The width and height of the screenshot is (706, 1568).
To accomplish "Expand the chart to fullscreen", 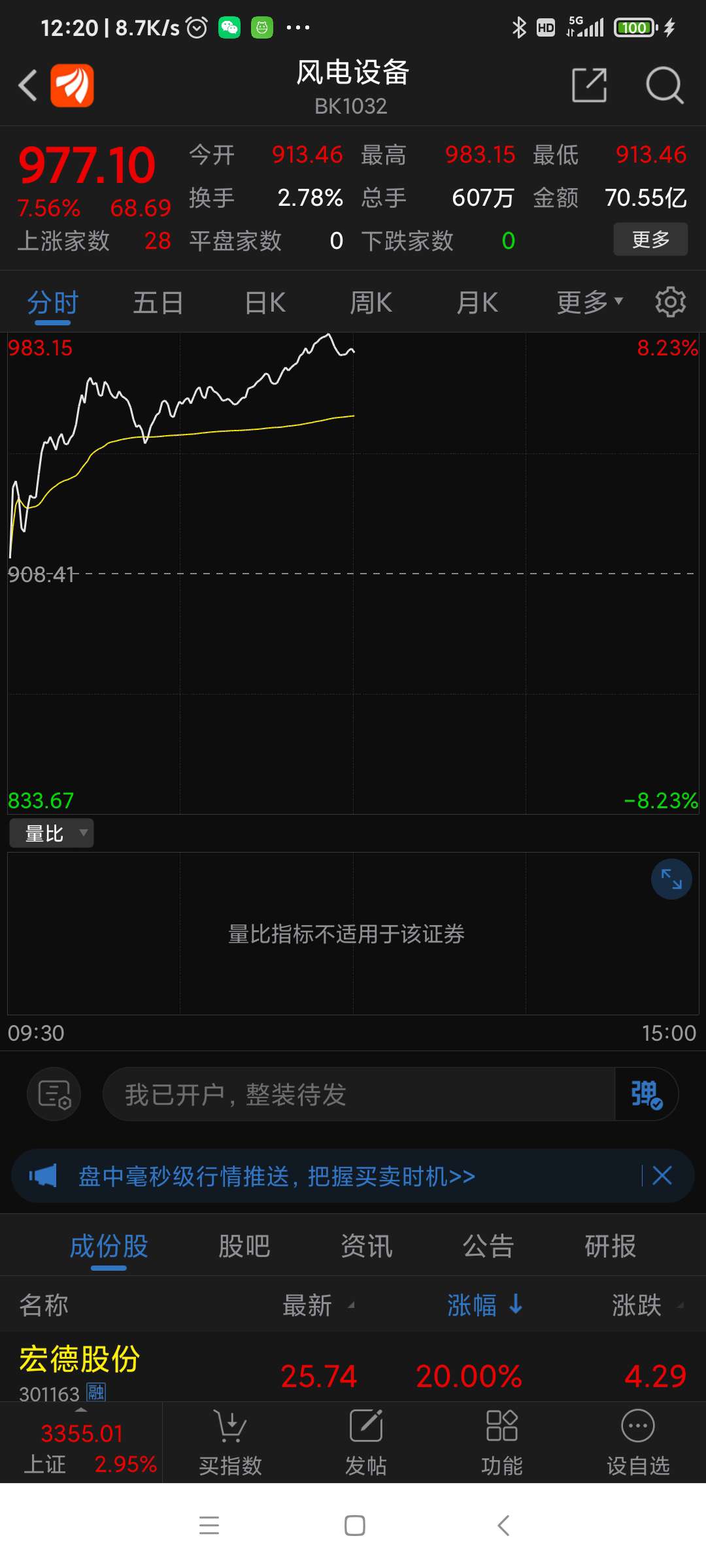I will pyautogui.click(x=671, y=879).
